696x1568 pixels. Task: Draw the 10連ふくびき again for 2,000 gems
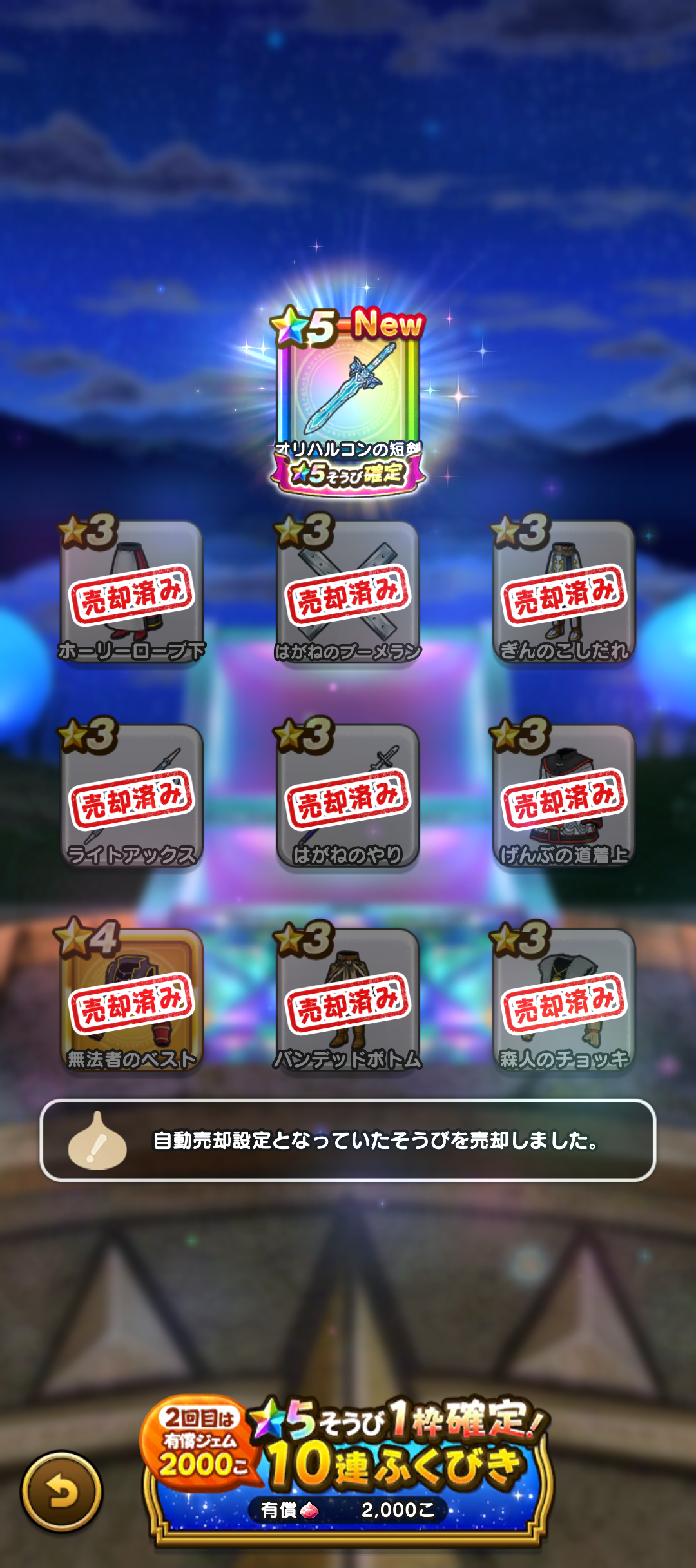[348, 1471]
